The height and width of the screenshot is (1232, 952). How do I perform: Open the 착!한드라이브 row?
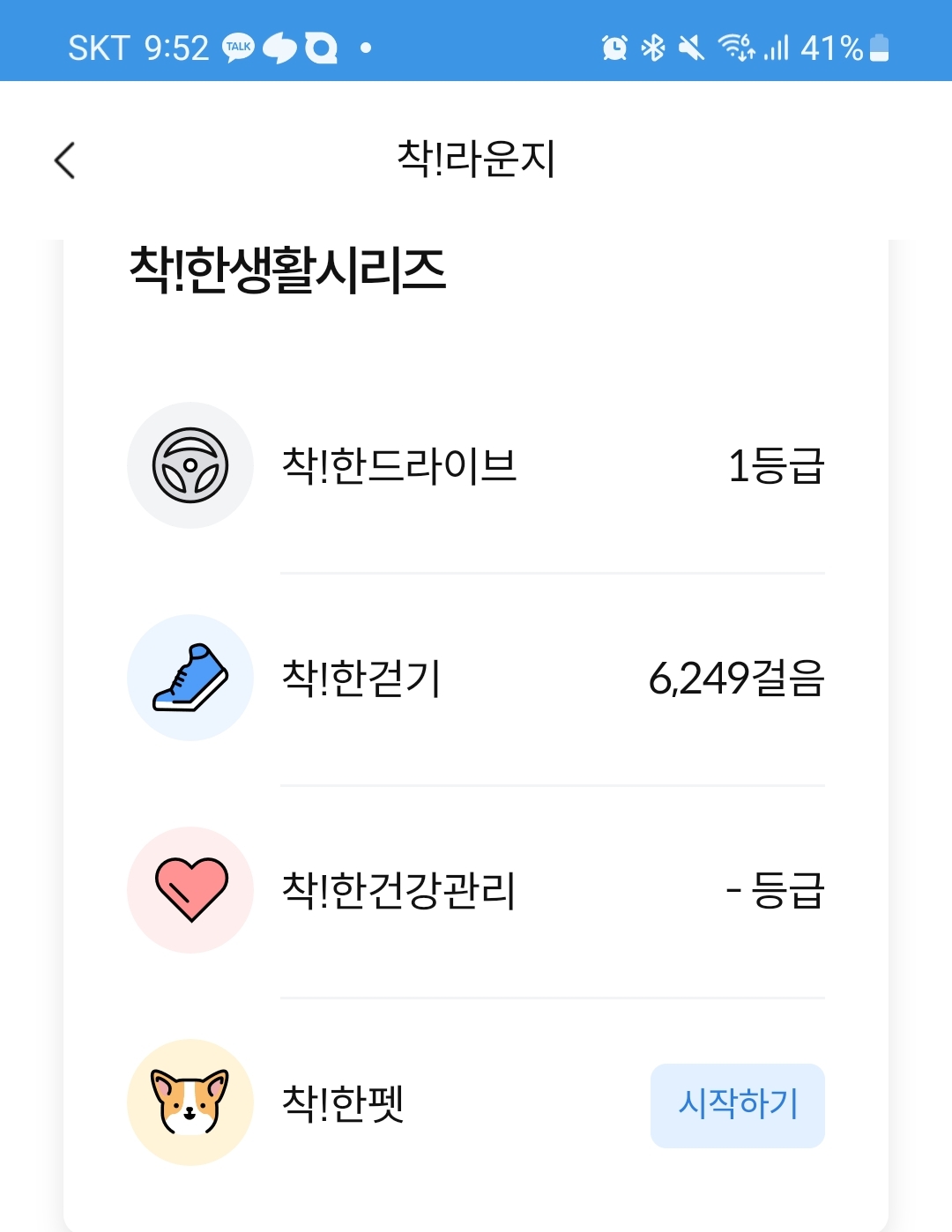(x=476, y=465)
